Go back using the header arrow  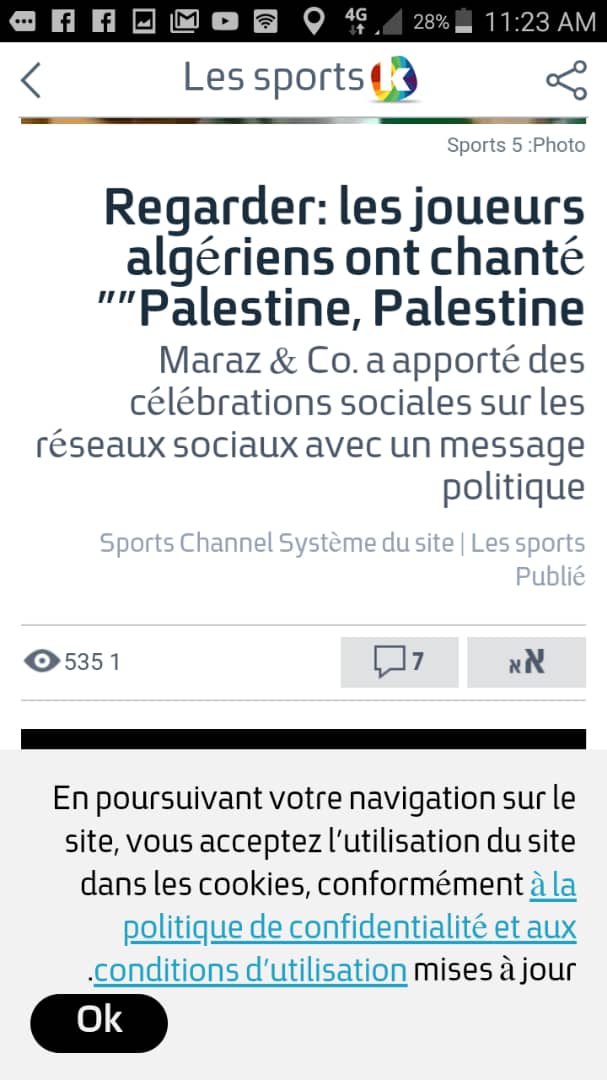click(x=31, y=80)
